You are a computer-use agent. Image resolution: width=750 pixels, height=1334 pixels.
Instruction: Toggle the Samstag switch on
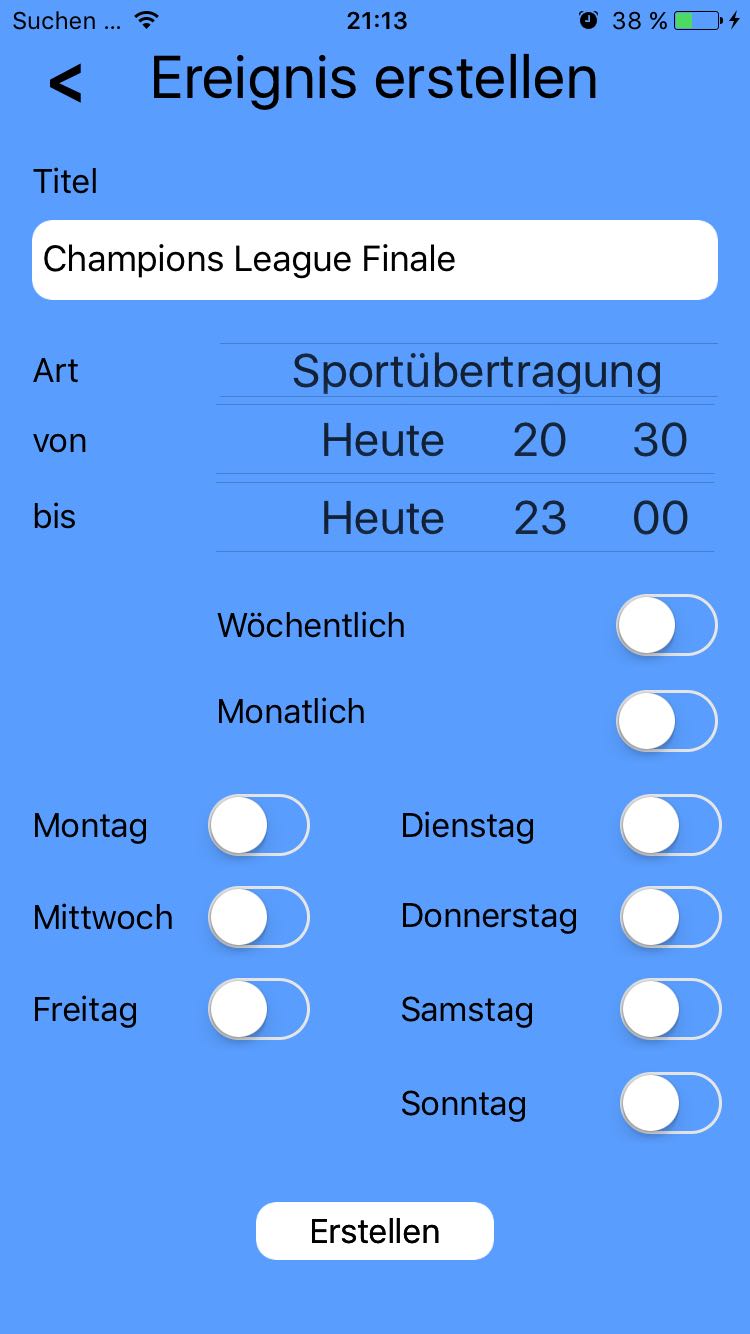click(670, 1009)
